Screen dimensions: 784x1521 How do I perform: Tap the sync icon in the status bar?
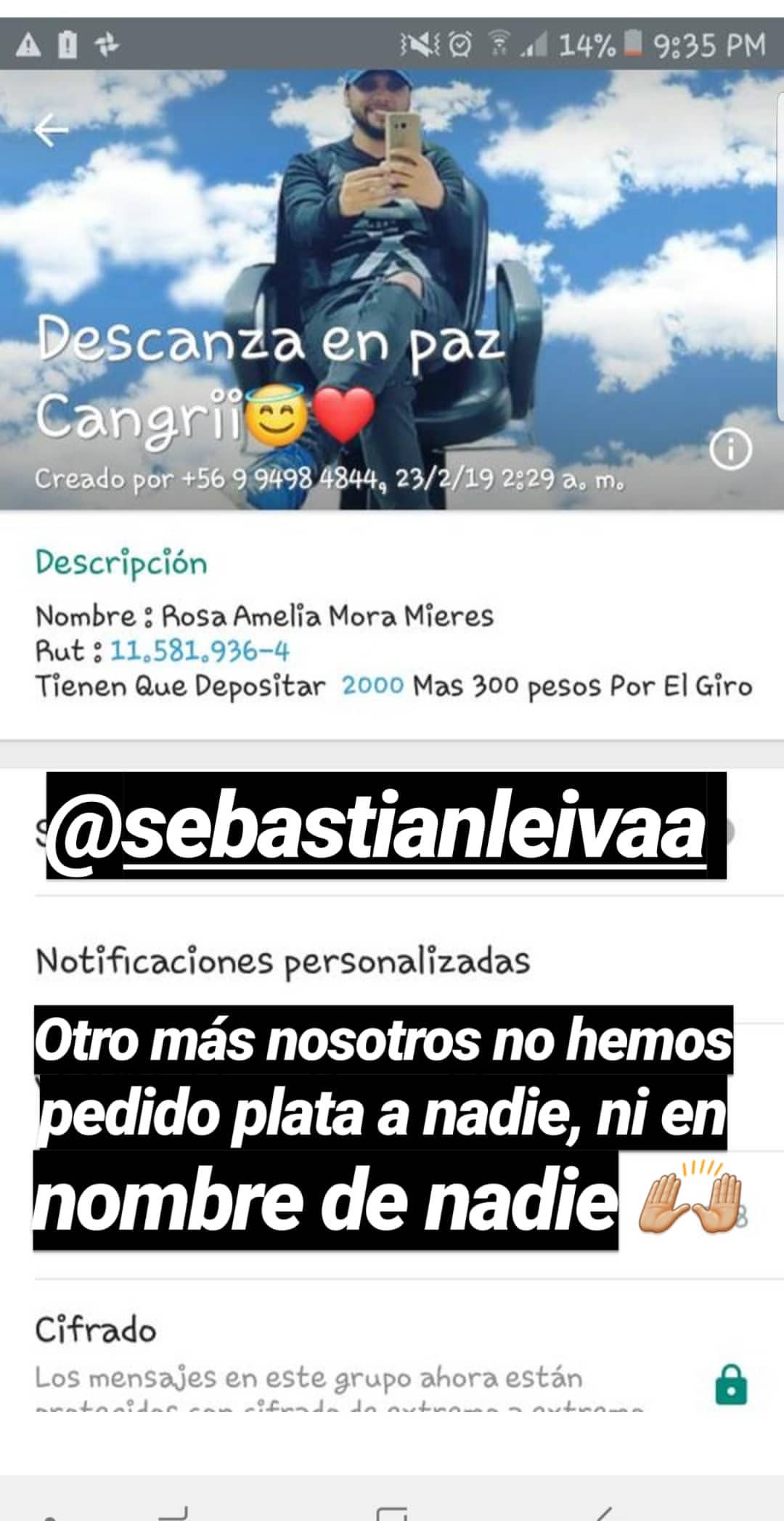tap(106, 44)
